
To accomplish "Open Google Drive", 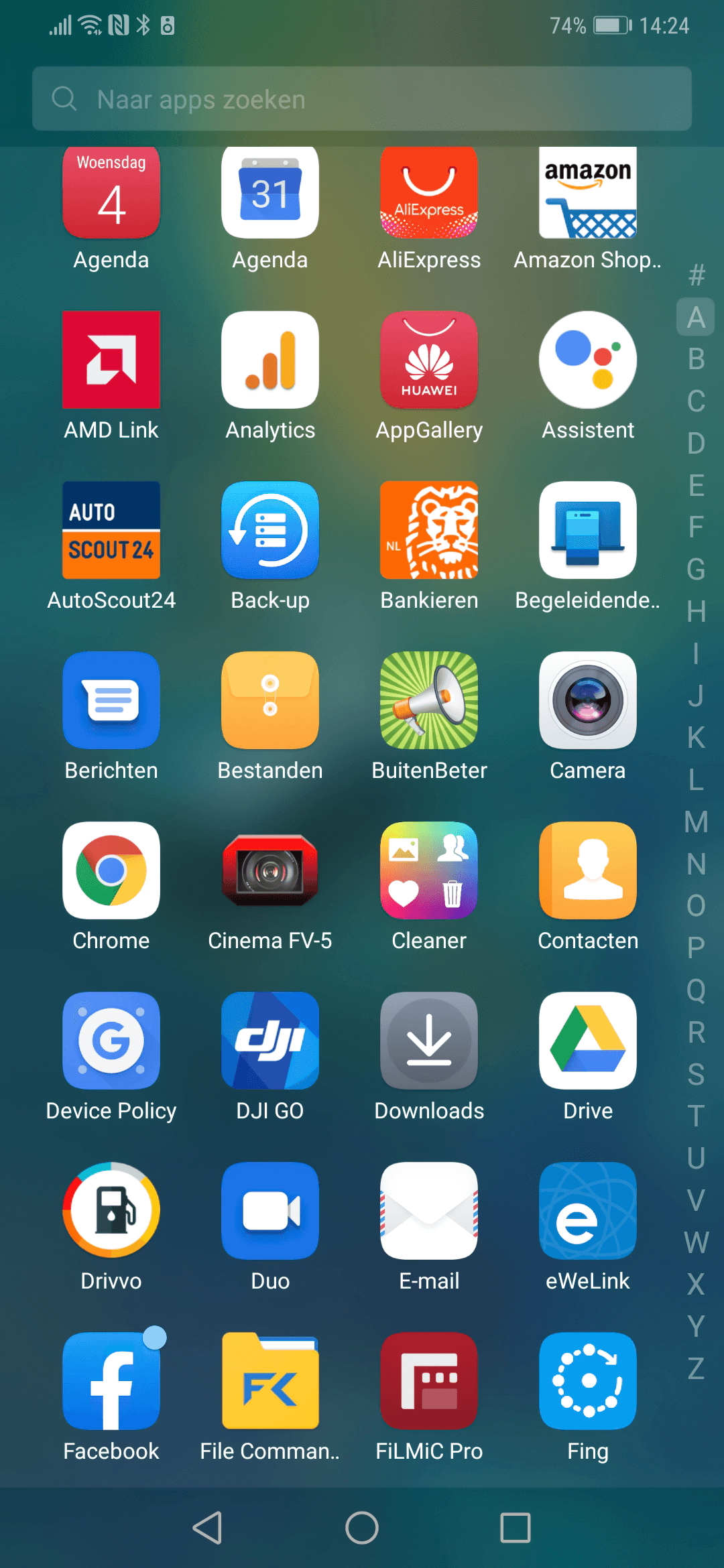I will [587, 1041].
